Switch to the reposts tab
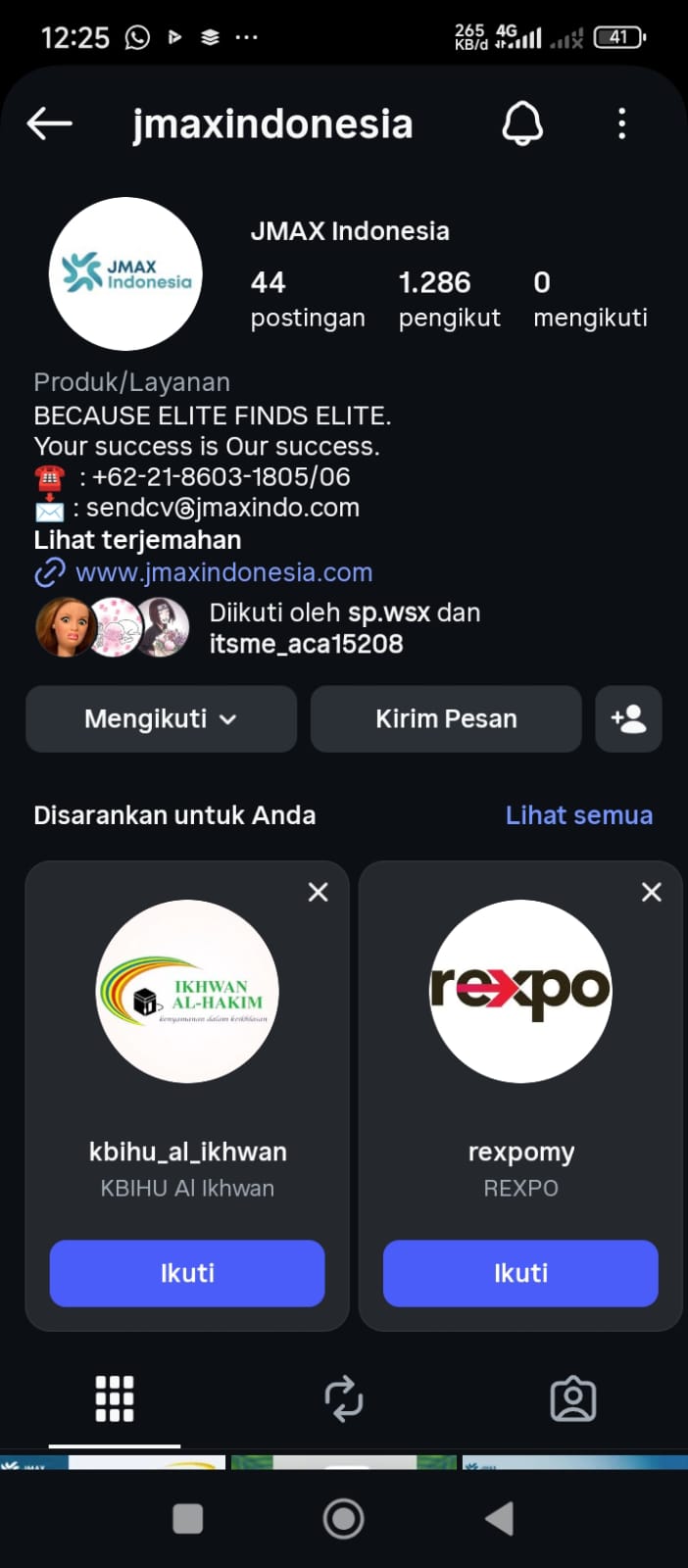 click(x=344, y=1399)
